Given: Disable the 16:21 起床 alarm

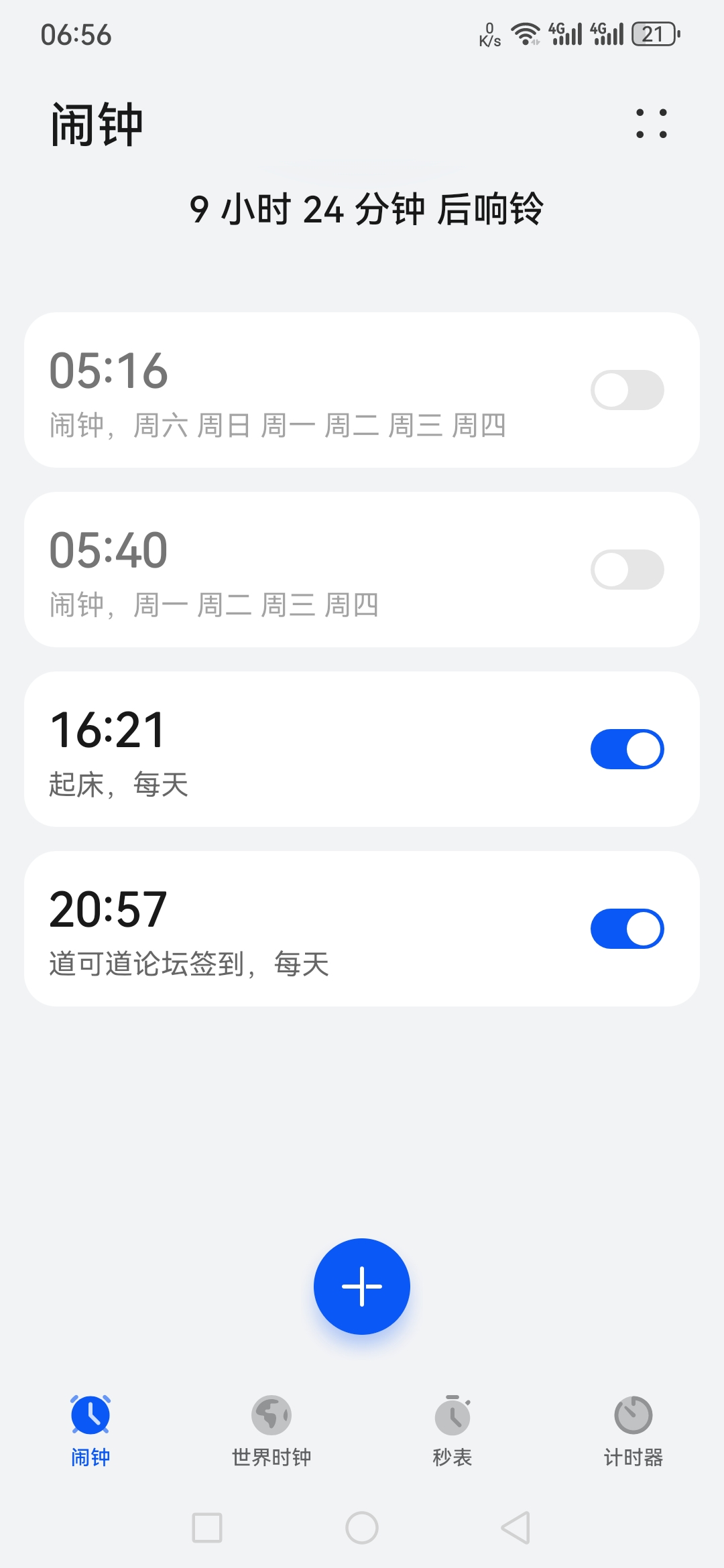Looking at the screenshot, I should click(x=627, y=749).
